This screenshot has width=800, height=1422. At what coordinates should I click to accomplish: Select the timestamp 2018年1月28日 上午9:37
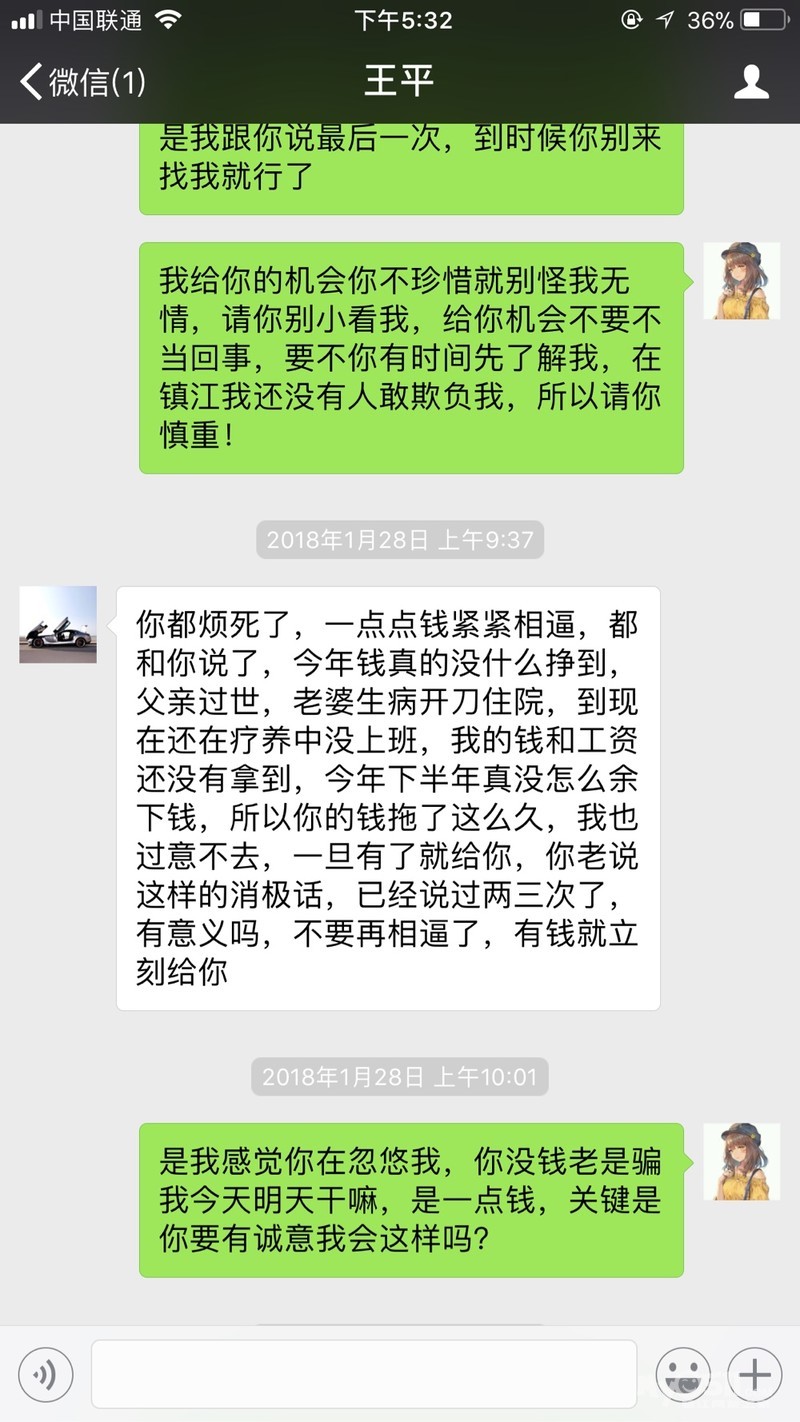pos(398,540)
